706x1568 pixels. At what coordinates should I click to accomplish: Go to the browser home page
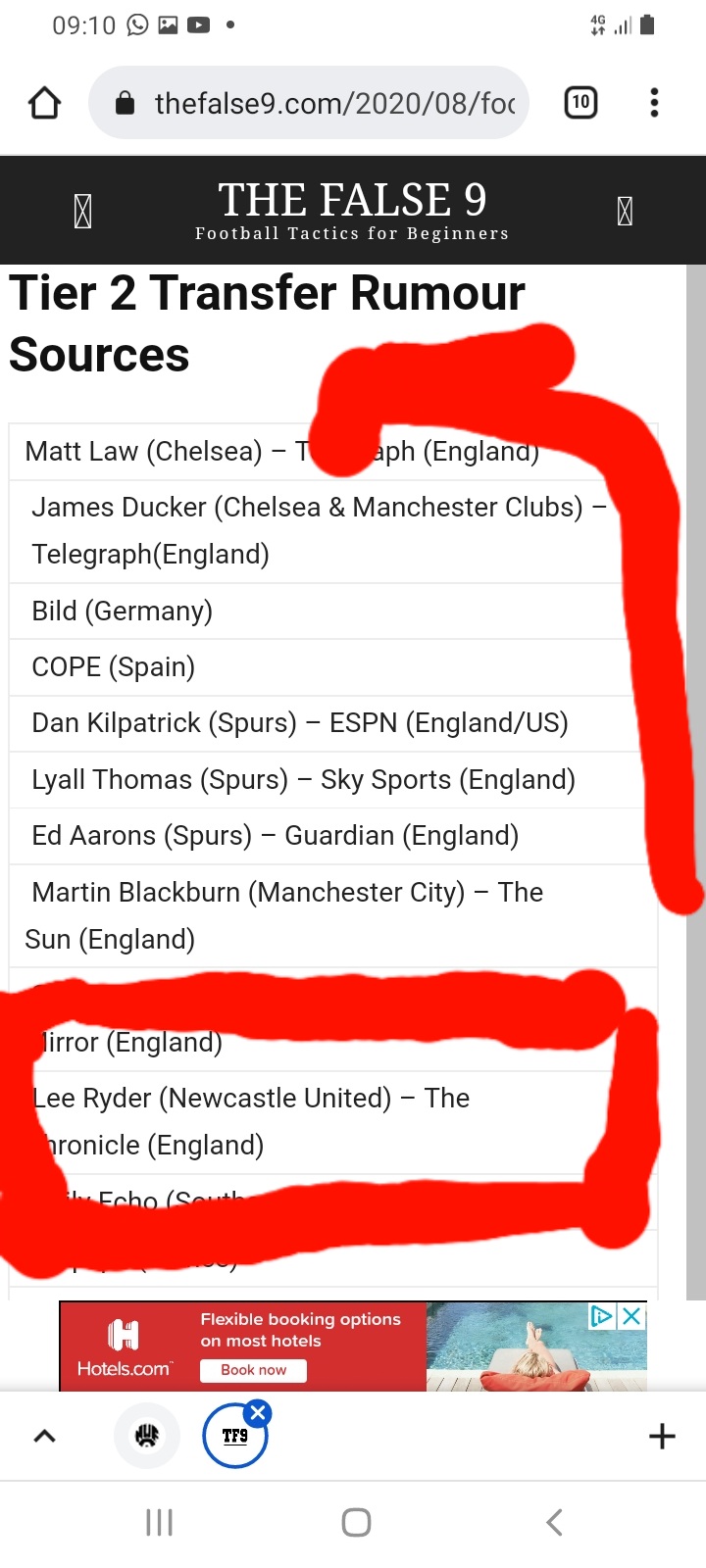click(44, 102)
